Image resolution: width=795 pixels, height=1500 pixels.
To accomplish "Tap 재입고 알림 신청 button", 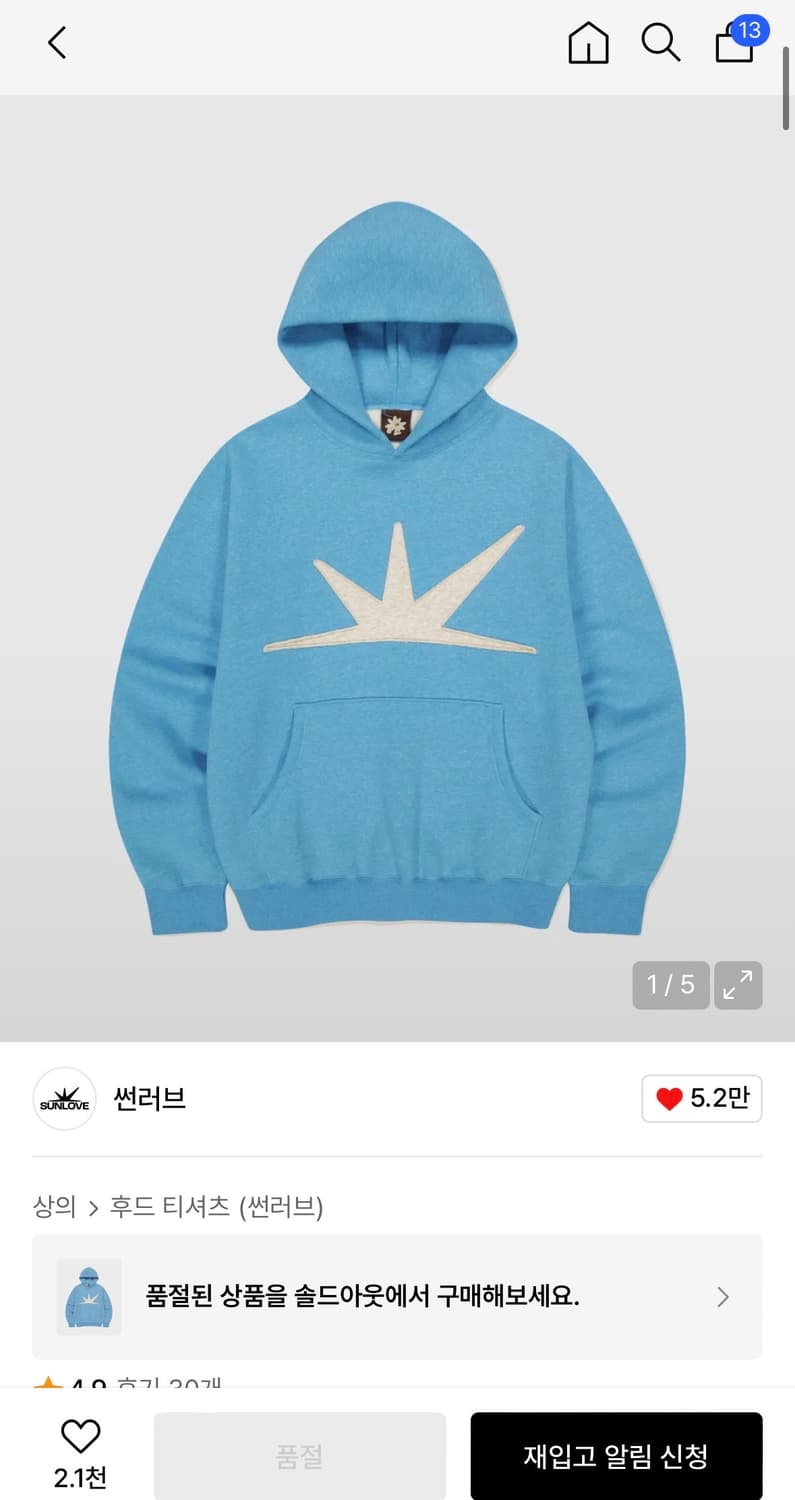I will [616, 1456].
